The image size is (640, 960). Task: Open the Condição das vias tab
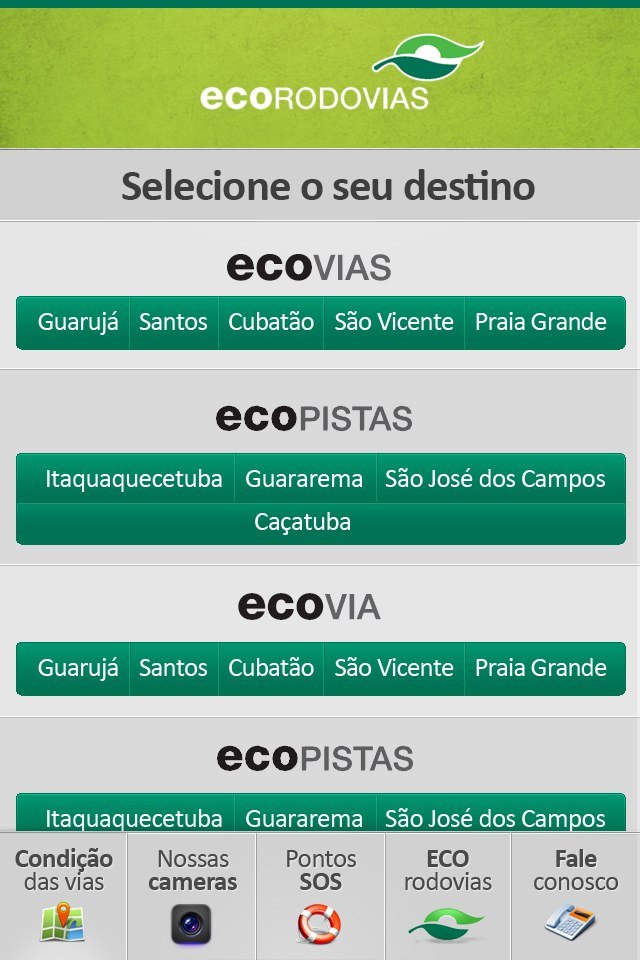click(x=64, y=896)
